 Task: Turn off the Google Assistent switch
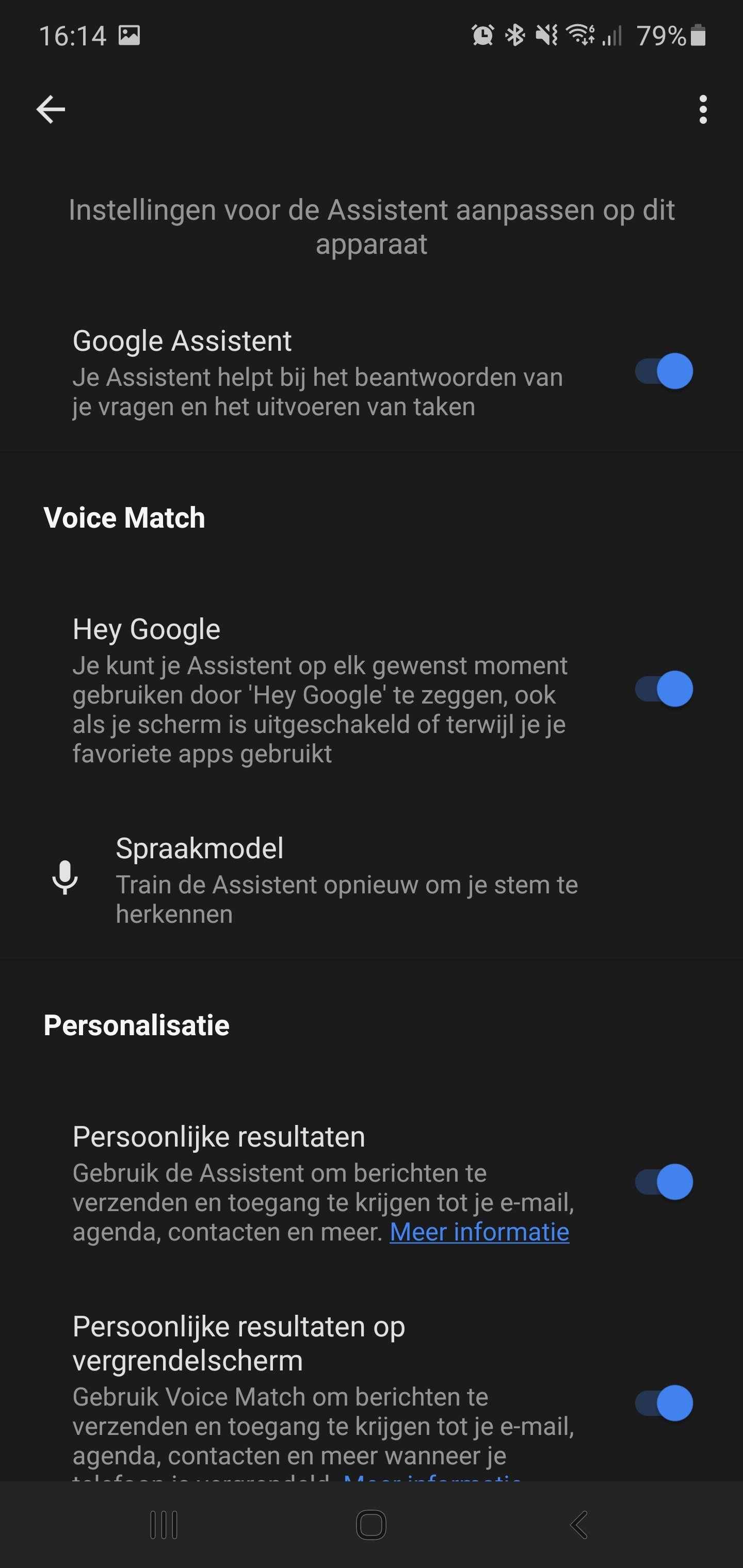(664, 371)
